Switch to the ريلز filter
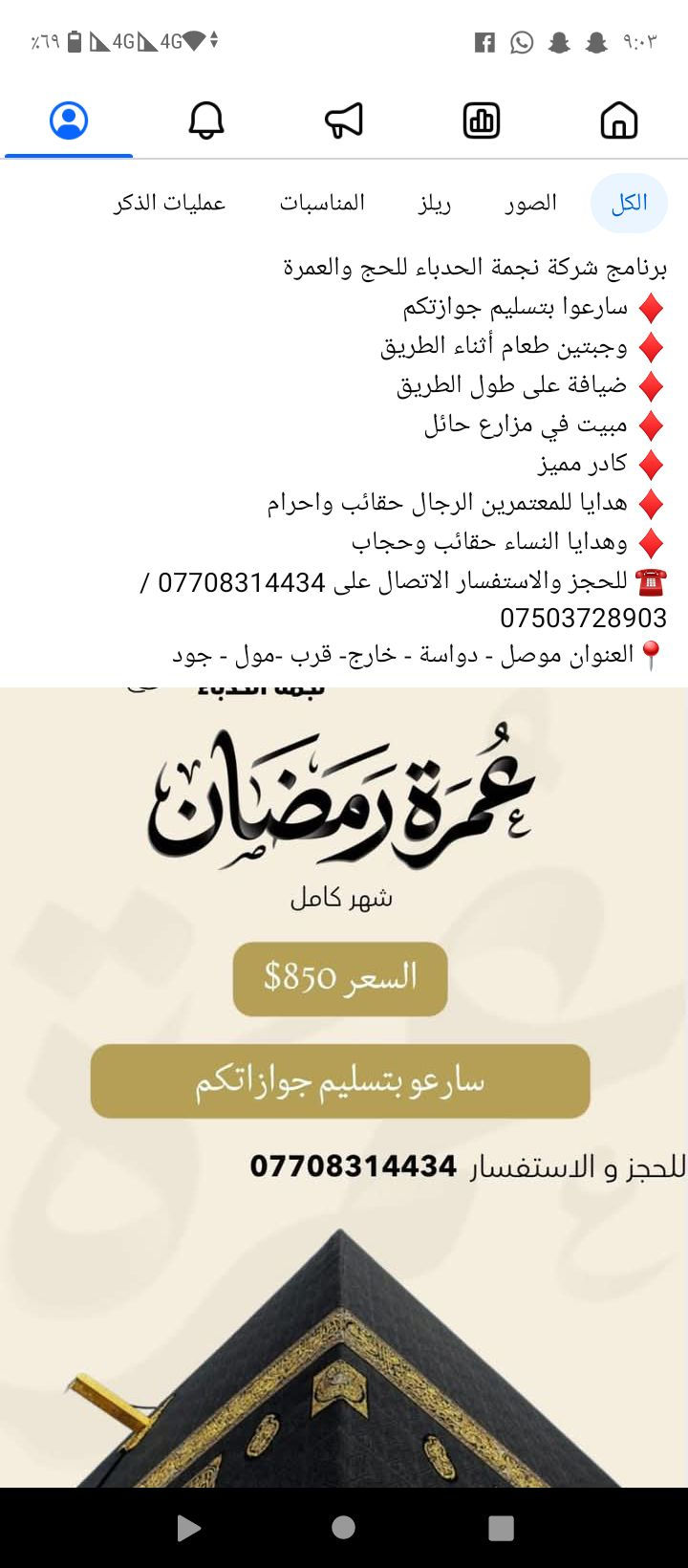This screenshot has height=1568, width=688. (435, 203)
